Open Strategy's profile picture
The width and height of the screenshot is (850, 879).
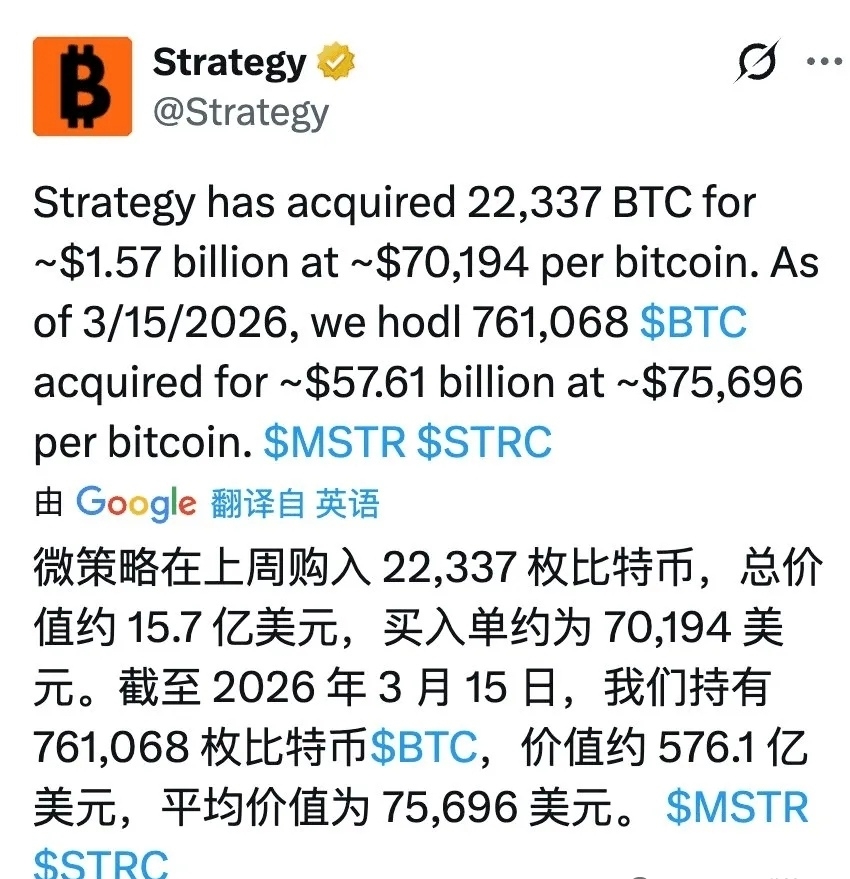click(x=83, y=86)
